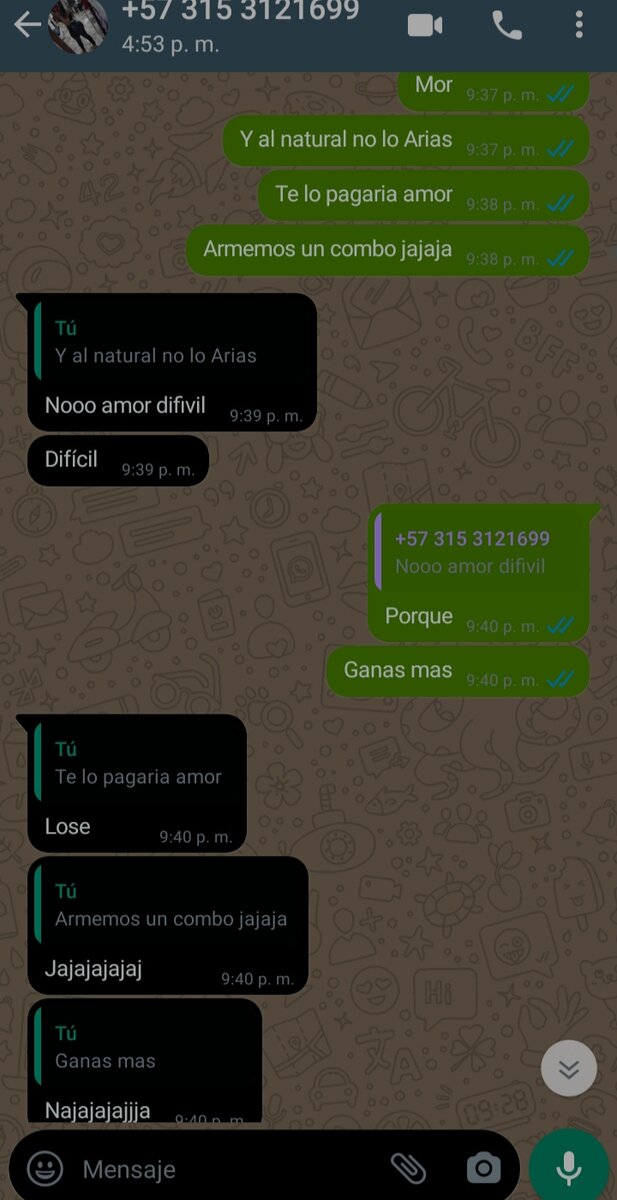Open the overflow menu
The height and width of the screenshot is (1200, 617).
580,26
